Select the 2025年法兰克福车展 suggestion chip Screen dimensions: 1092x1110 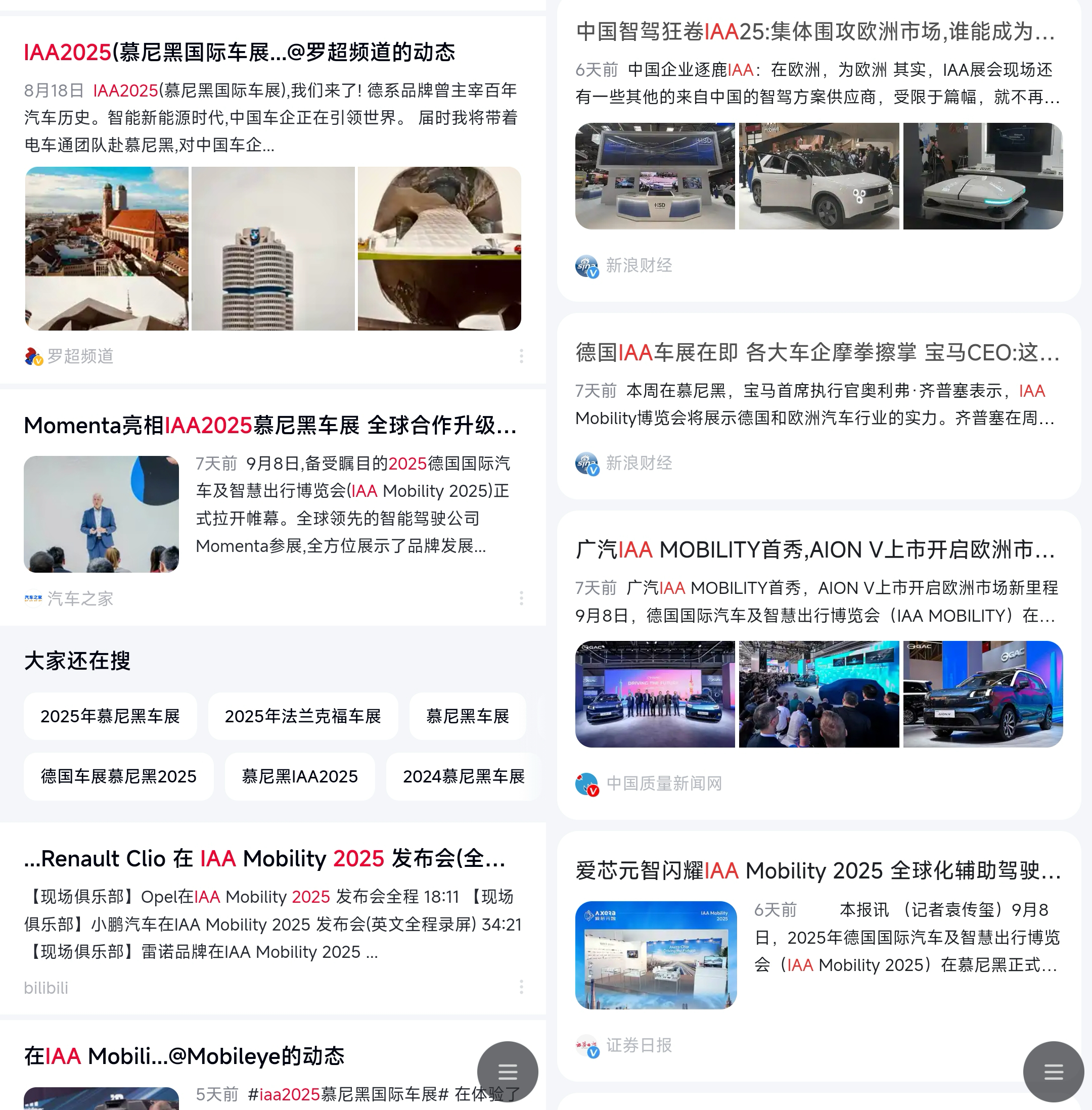pyautogui.click(x=303, y=716)
